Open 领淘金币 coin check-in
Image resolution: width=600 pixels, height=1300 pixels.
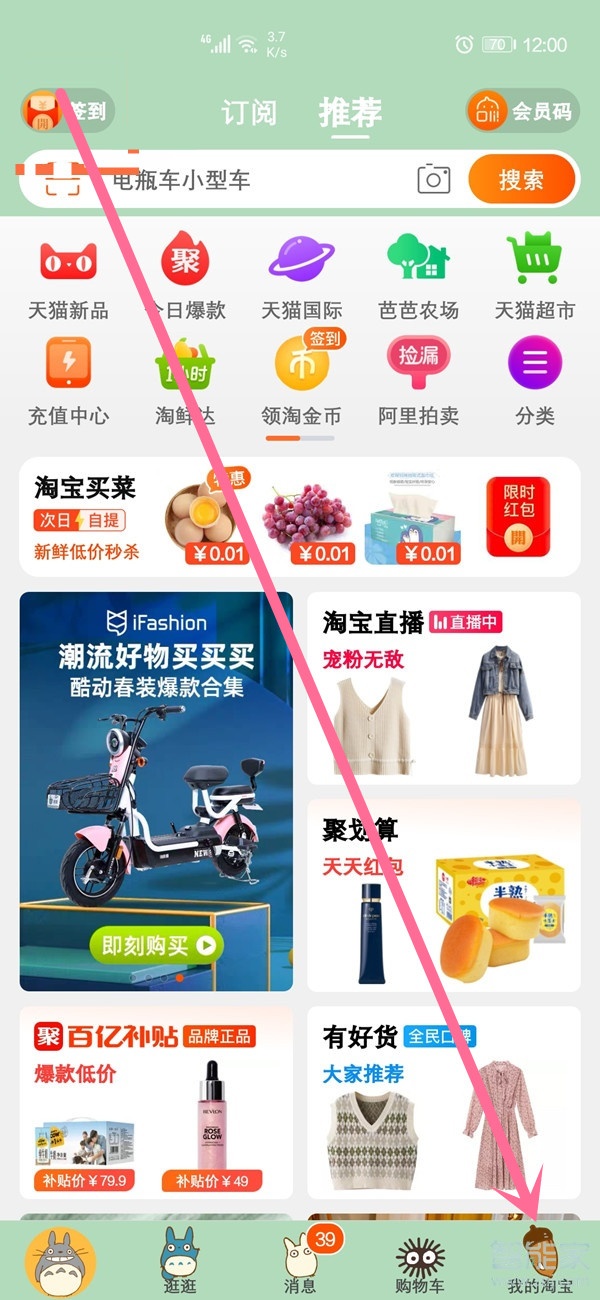pos(302,382)
